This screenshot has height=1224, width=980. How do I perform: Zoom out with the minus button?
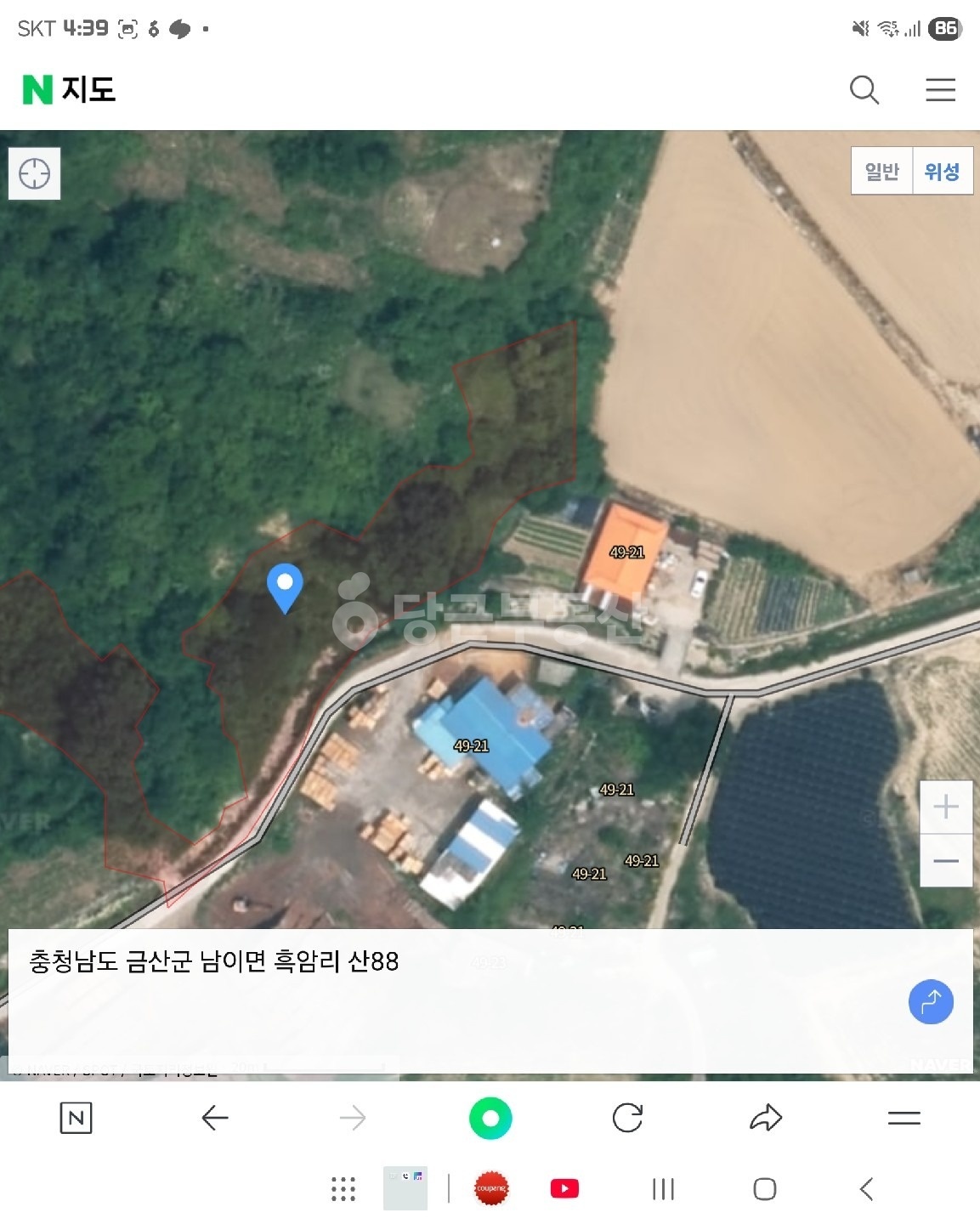tap(946, 861)
